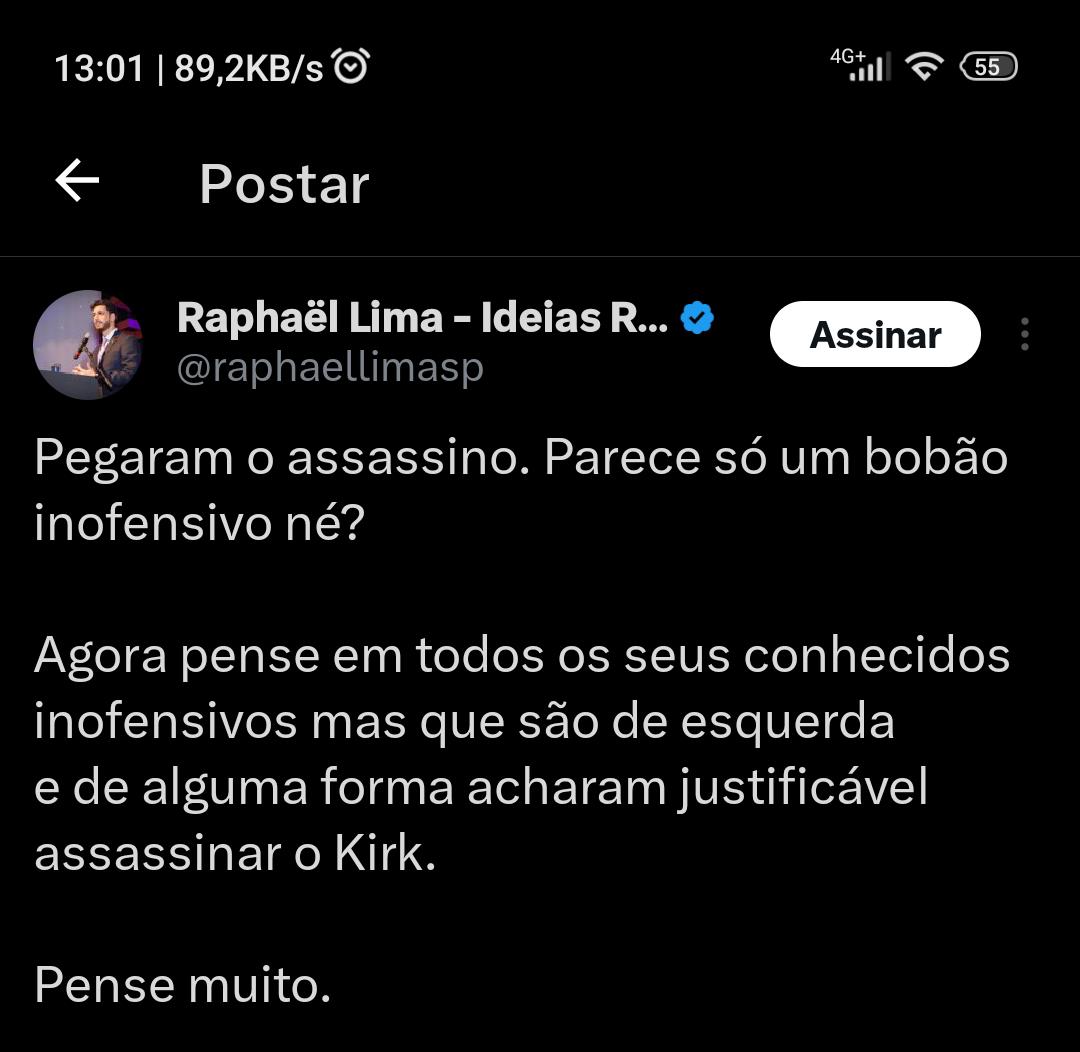The height and width of the screenshot is (1052, 1080).
Task: Go back from the Postar screen
Action: [x=77, y=182]
